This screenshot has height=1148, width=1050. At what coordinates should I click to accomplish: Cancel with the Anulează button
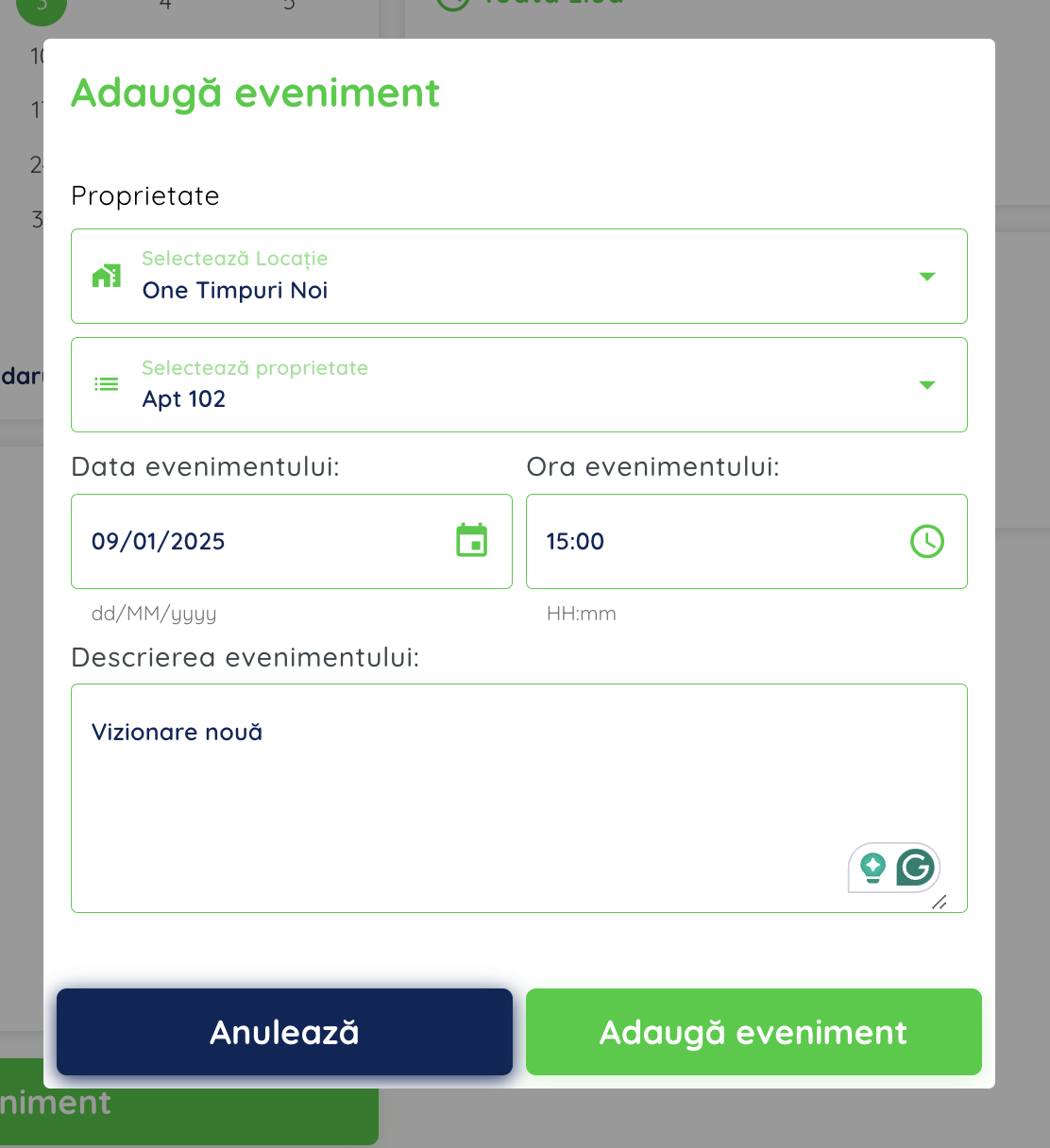pyautogui.click(x=284, y=1032)
